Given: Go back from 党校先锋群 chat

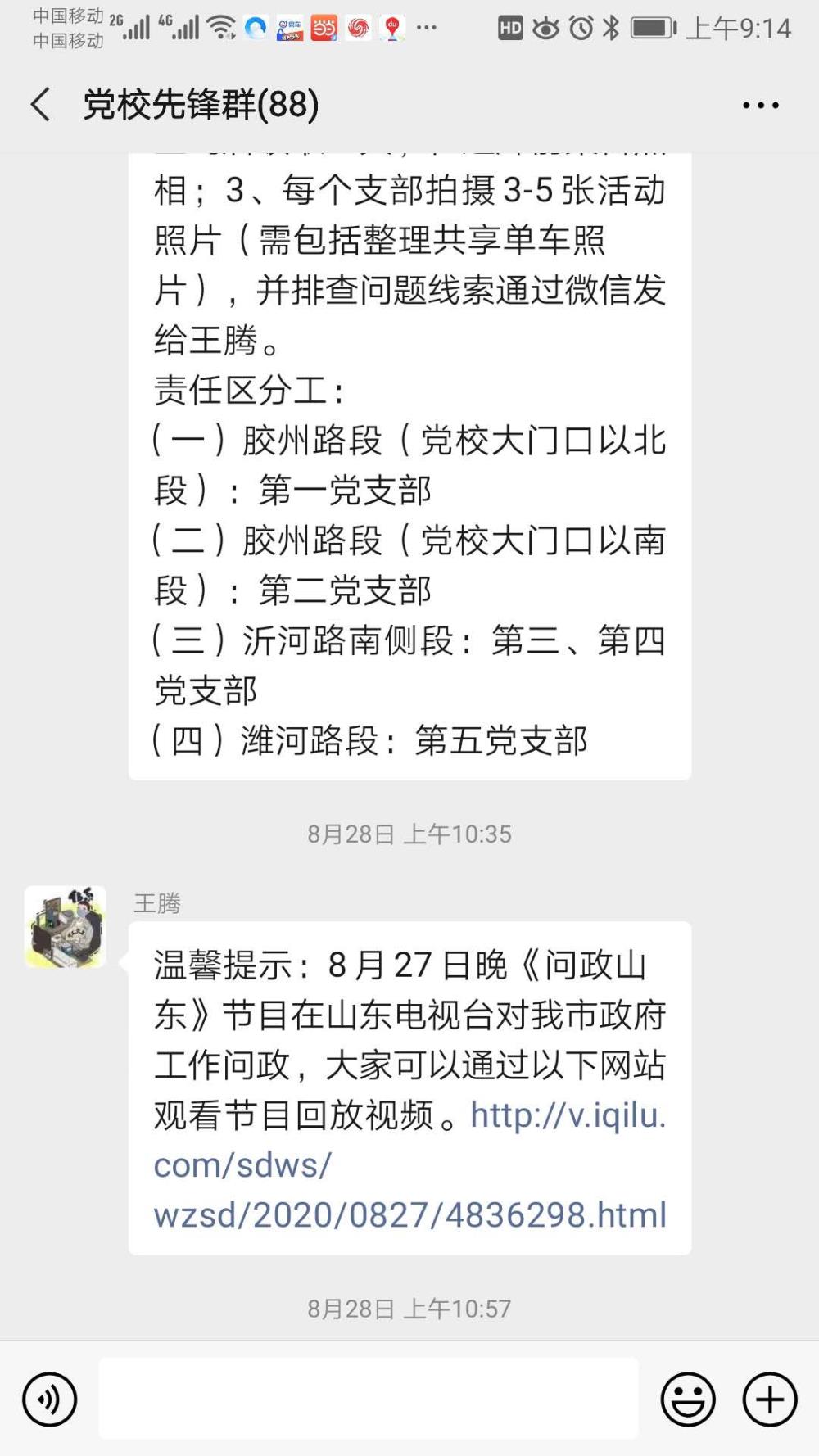Looking at the screenshot, I should coord(41,105).
